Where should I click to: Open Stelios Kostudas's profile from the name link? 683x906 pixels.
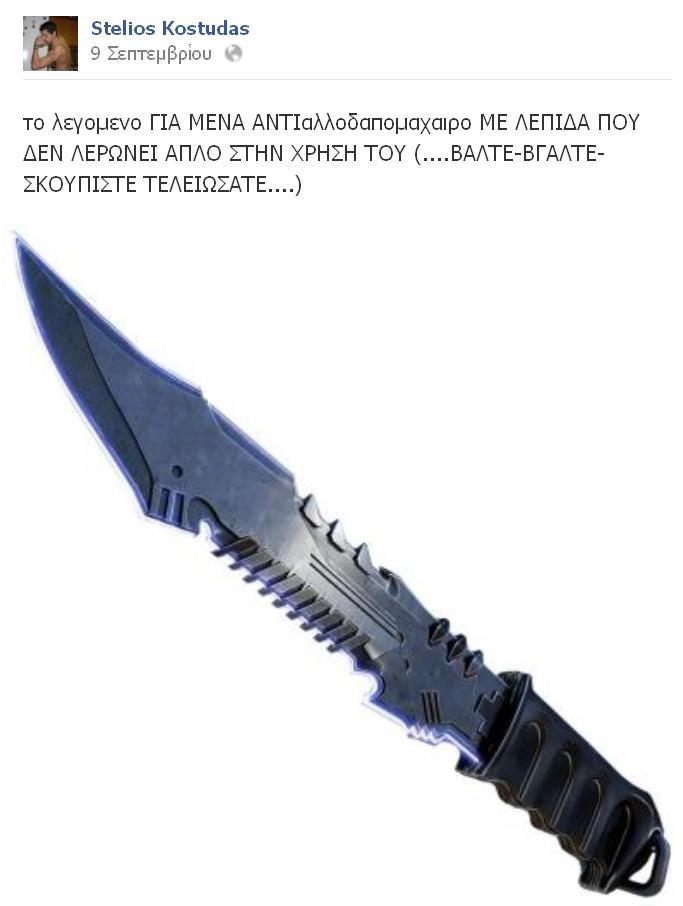tap(169, 28)
